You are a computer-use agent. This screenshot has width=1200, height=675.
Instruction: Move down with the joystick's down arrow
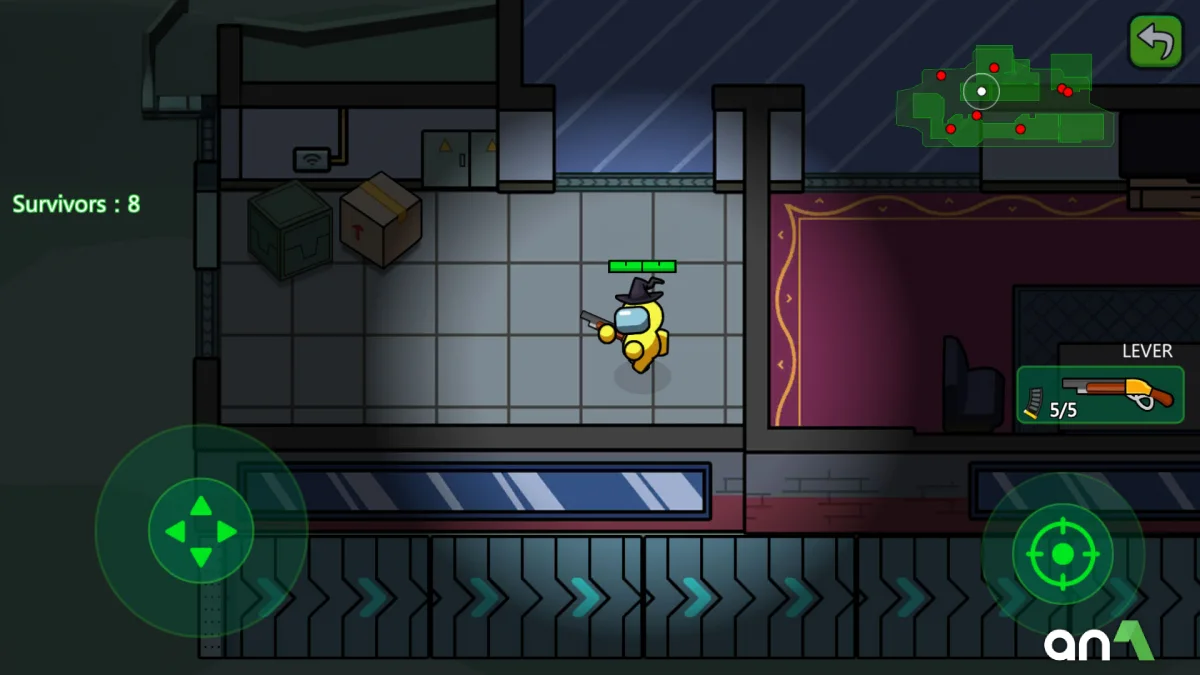tap(201, 557)
